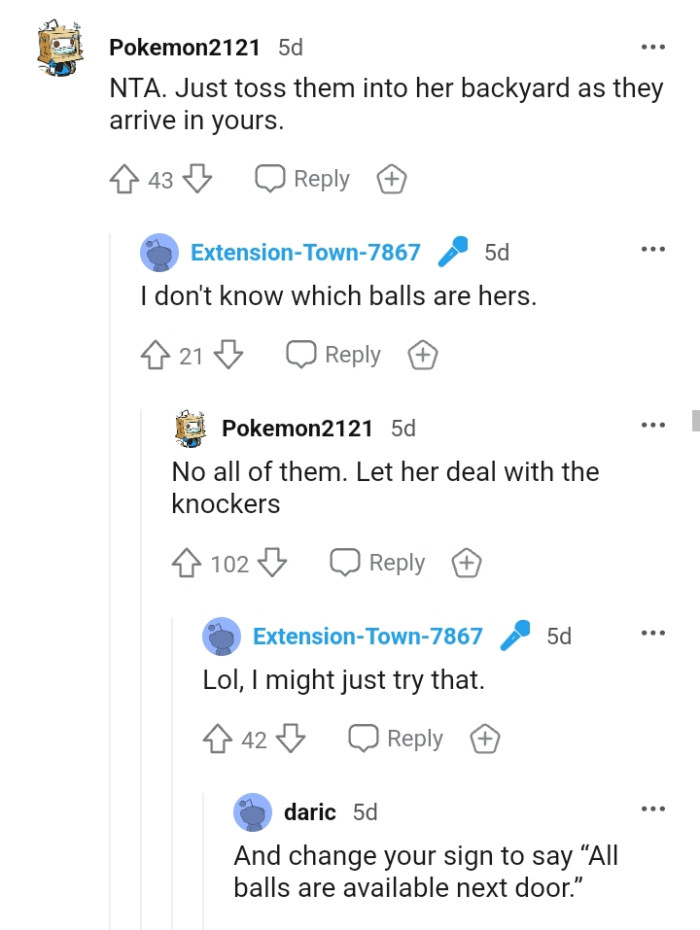Award the comment with 21 votes
Image resolution: width=700 pixels, height=930 pixels.
tap(423, 355)
